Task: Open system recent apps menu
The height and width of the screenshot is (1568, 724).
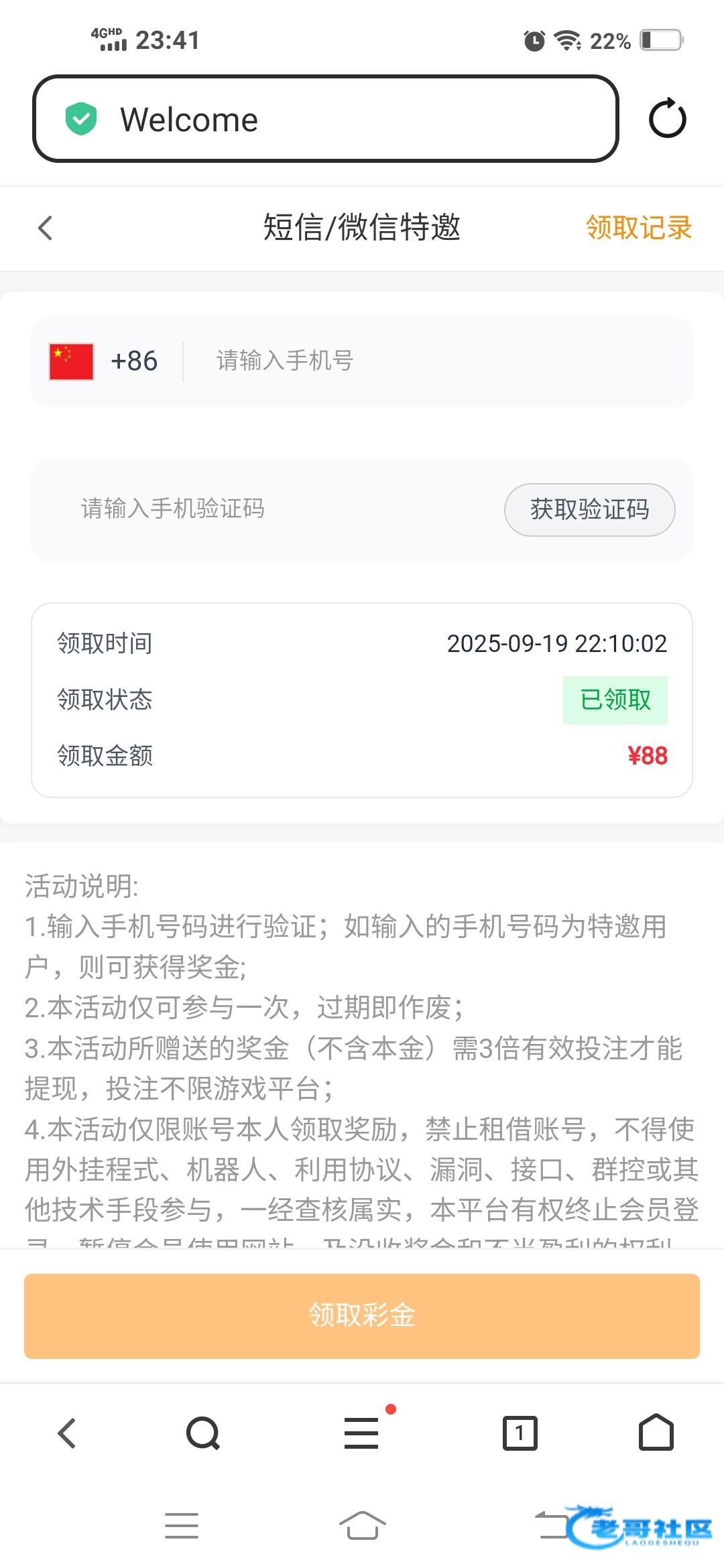Action: click(x=182, y=1526)
